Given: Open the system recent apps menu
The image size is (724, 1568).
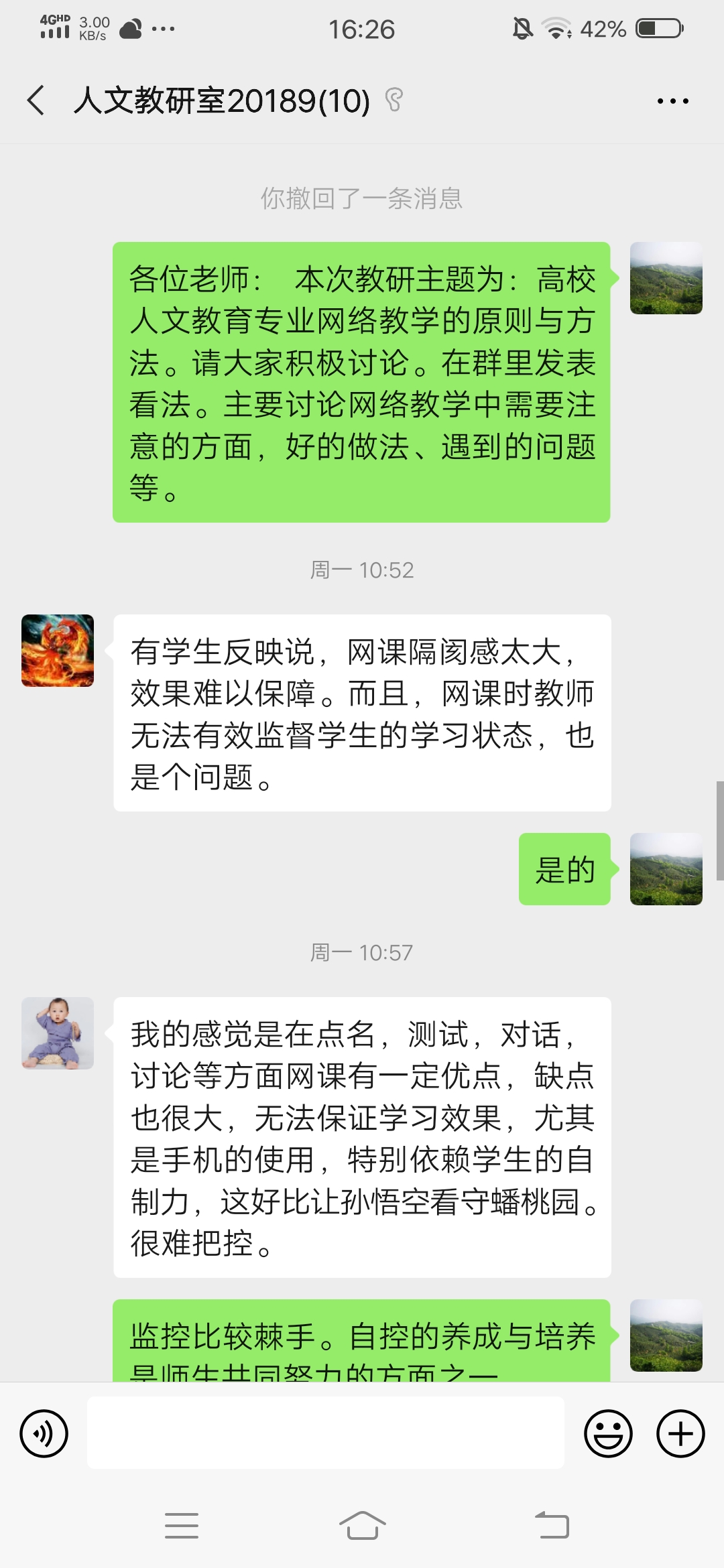Looking at the screenshot, I should (182, 1525).
